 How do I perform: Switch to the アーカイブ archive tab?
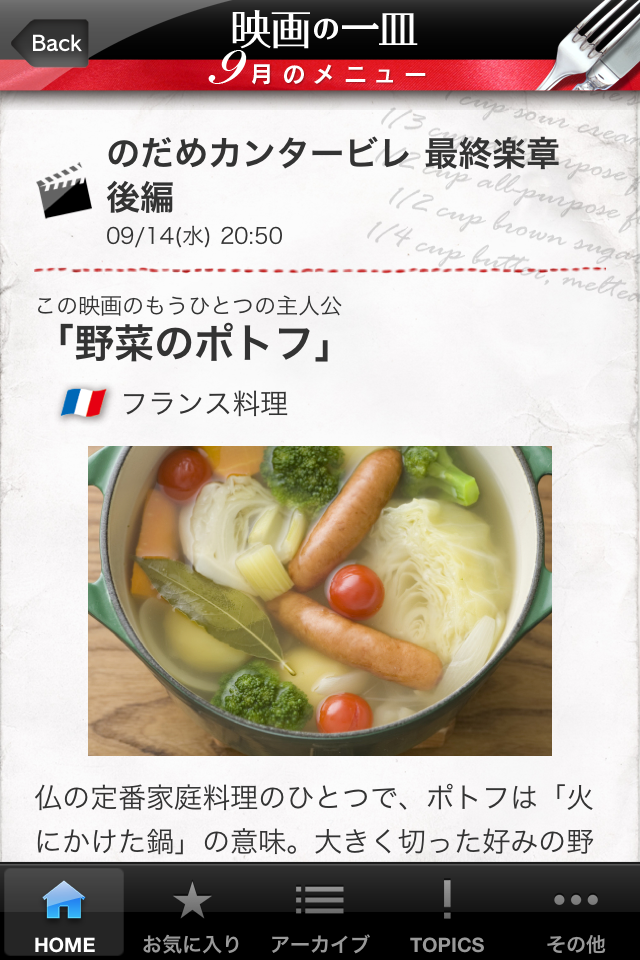[320, 914]
